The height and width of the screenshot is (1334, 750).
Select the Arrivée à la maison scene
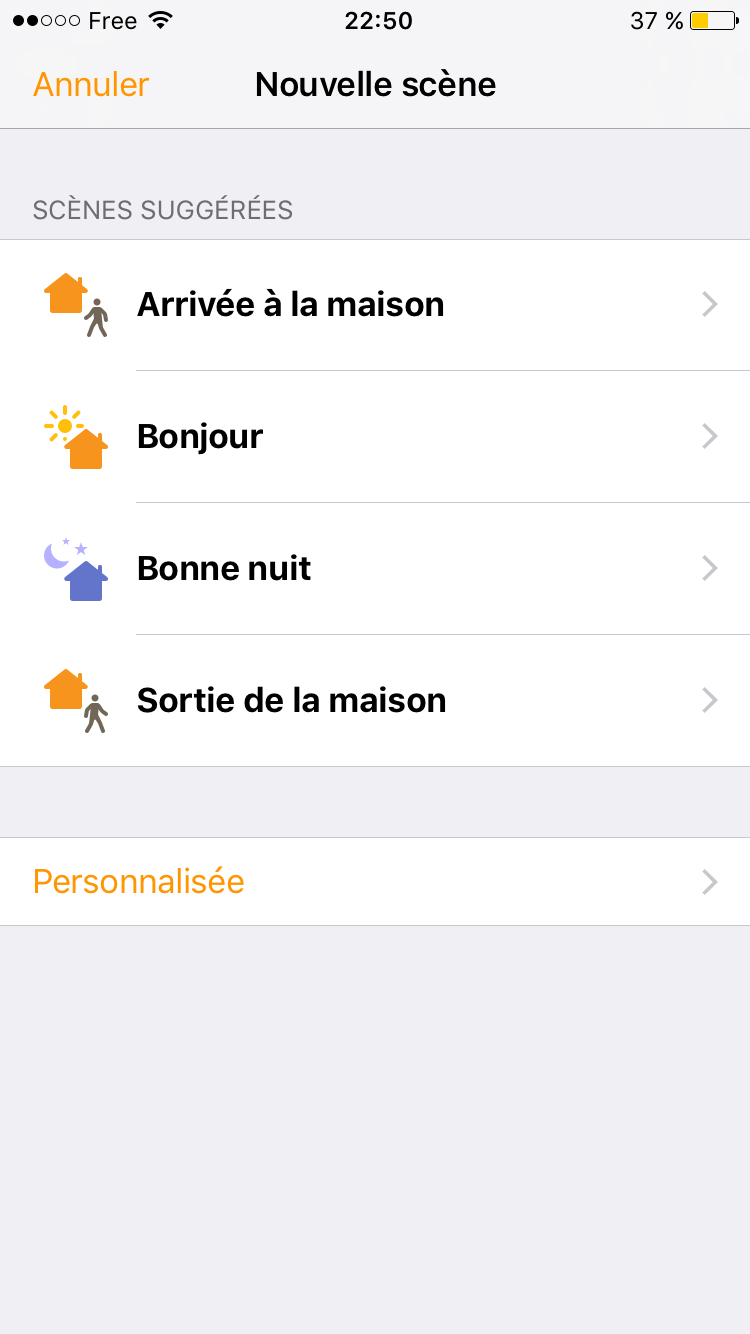click(375, 305)
